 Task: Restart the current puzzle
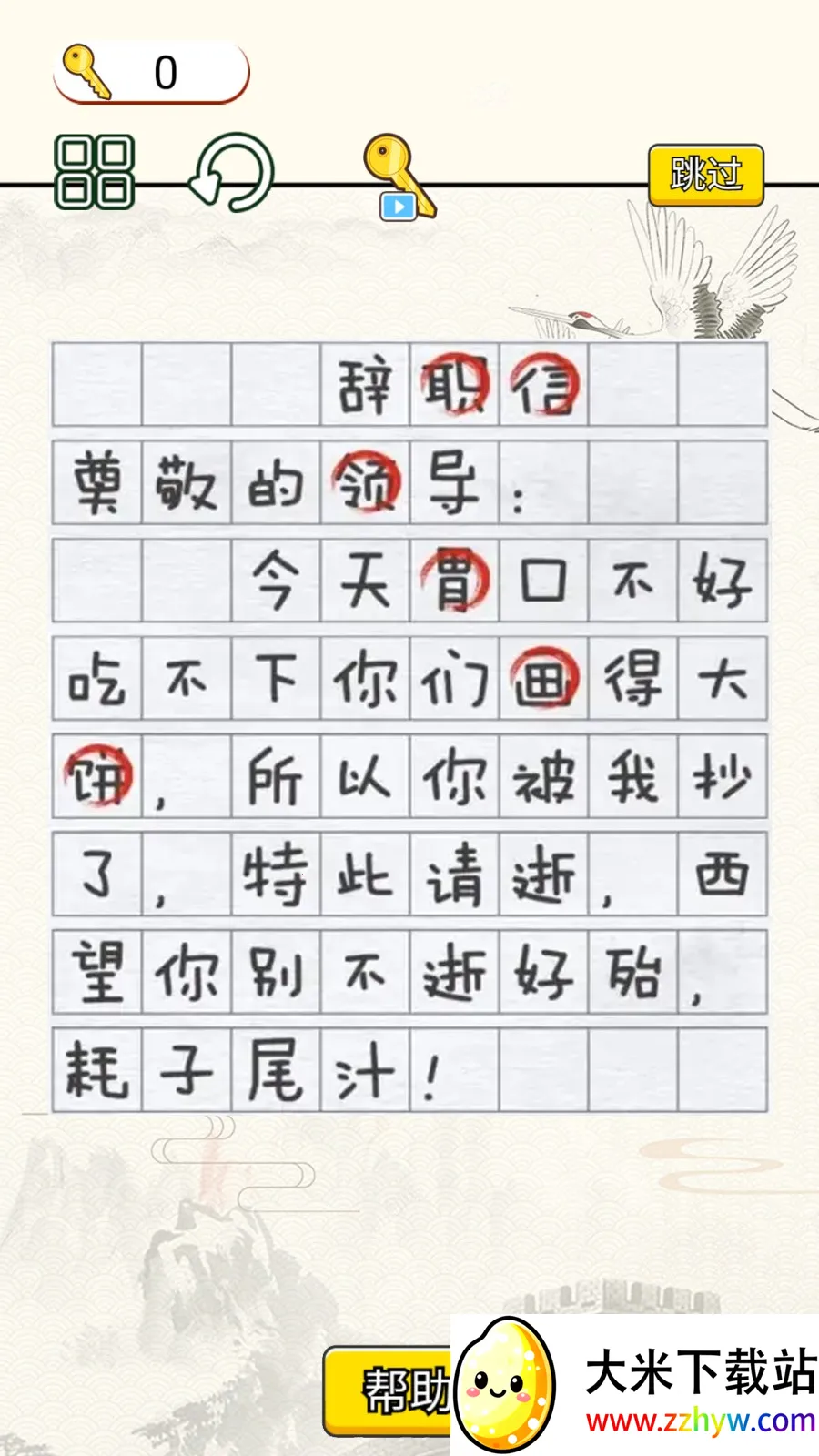point(231,172)
